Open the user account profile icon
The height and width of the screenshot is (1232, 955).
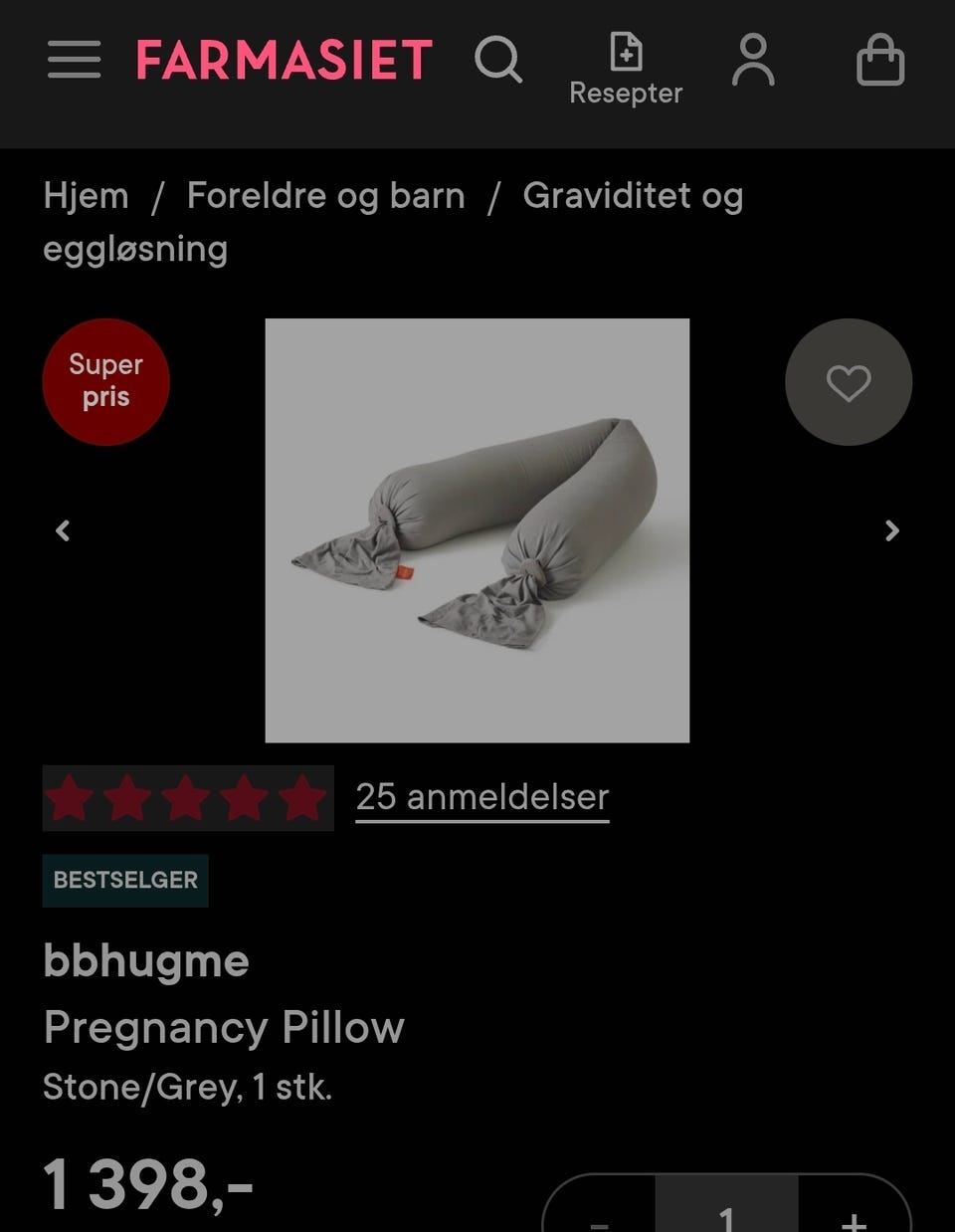[753, 60]
